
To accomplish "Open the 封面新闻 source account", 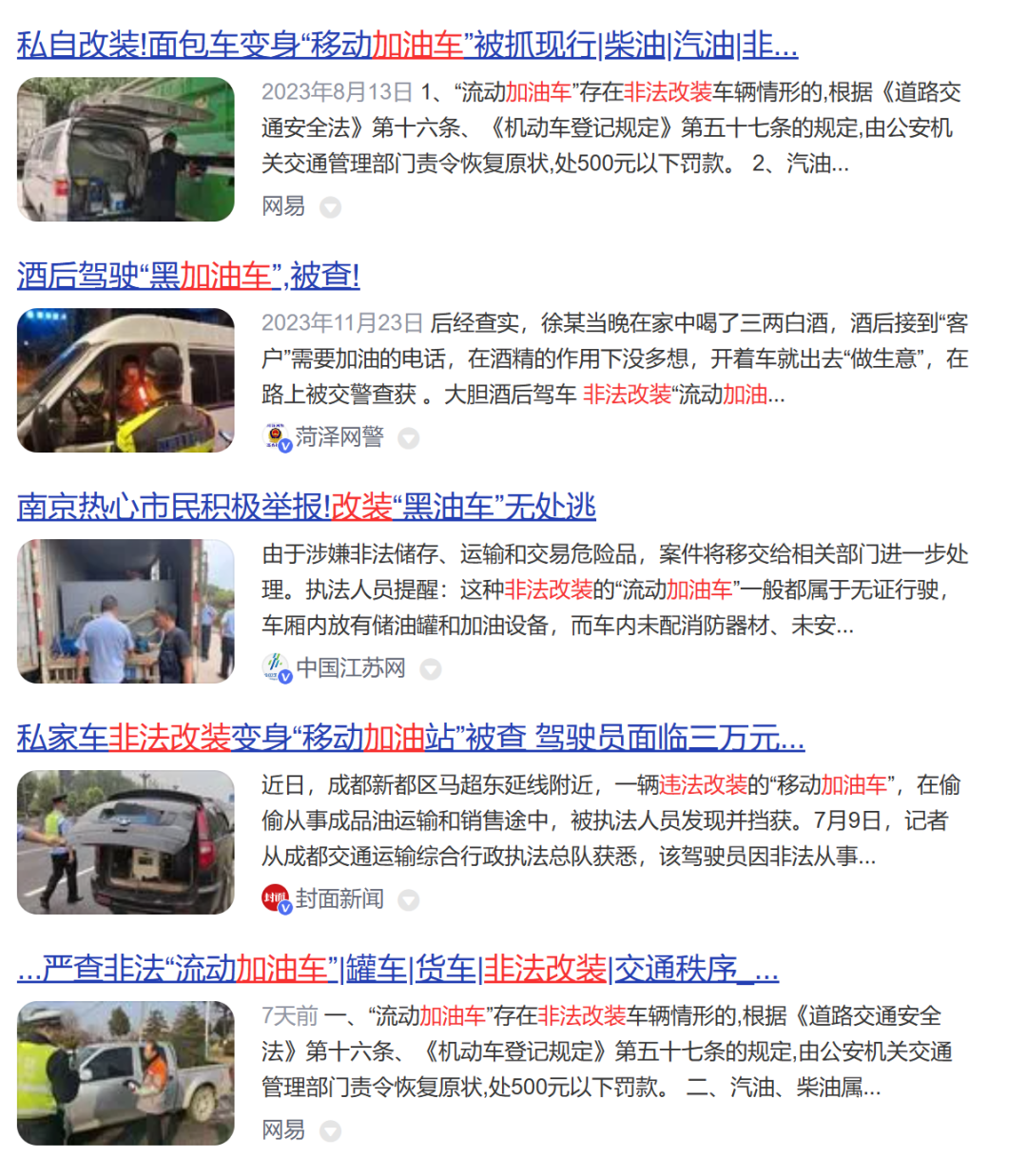I will (x=338, y=899).
